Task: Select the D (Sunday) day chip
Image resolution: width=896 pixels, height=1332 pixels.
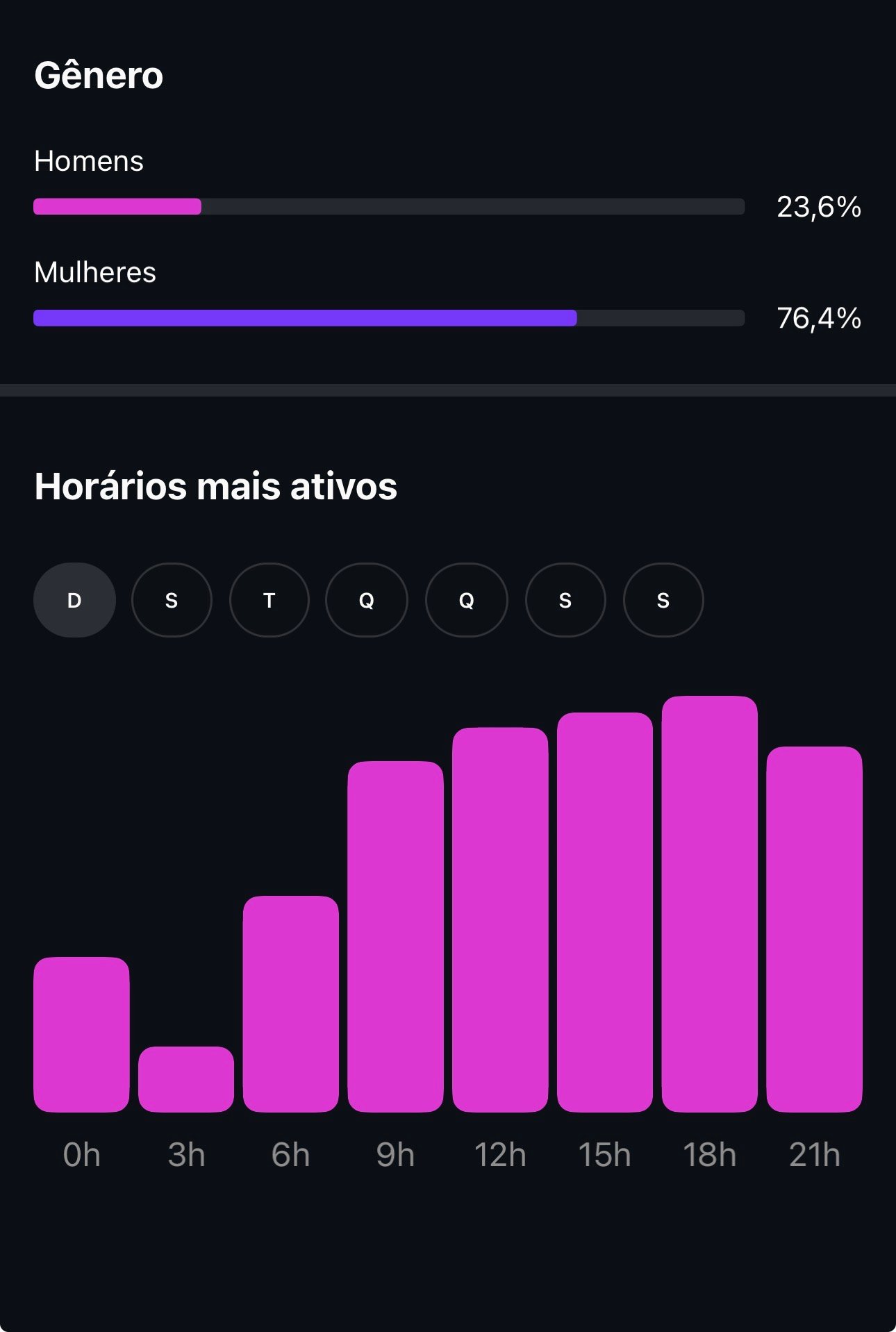Action: (74, 600)
